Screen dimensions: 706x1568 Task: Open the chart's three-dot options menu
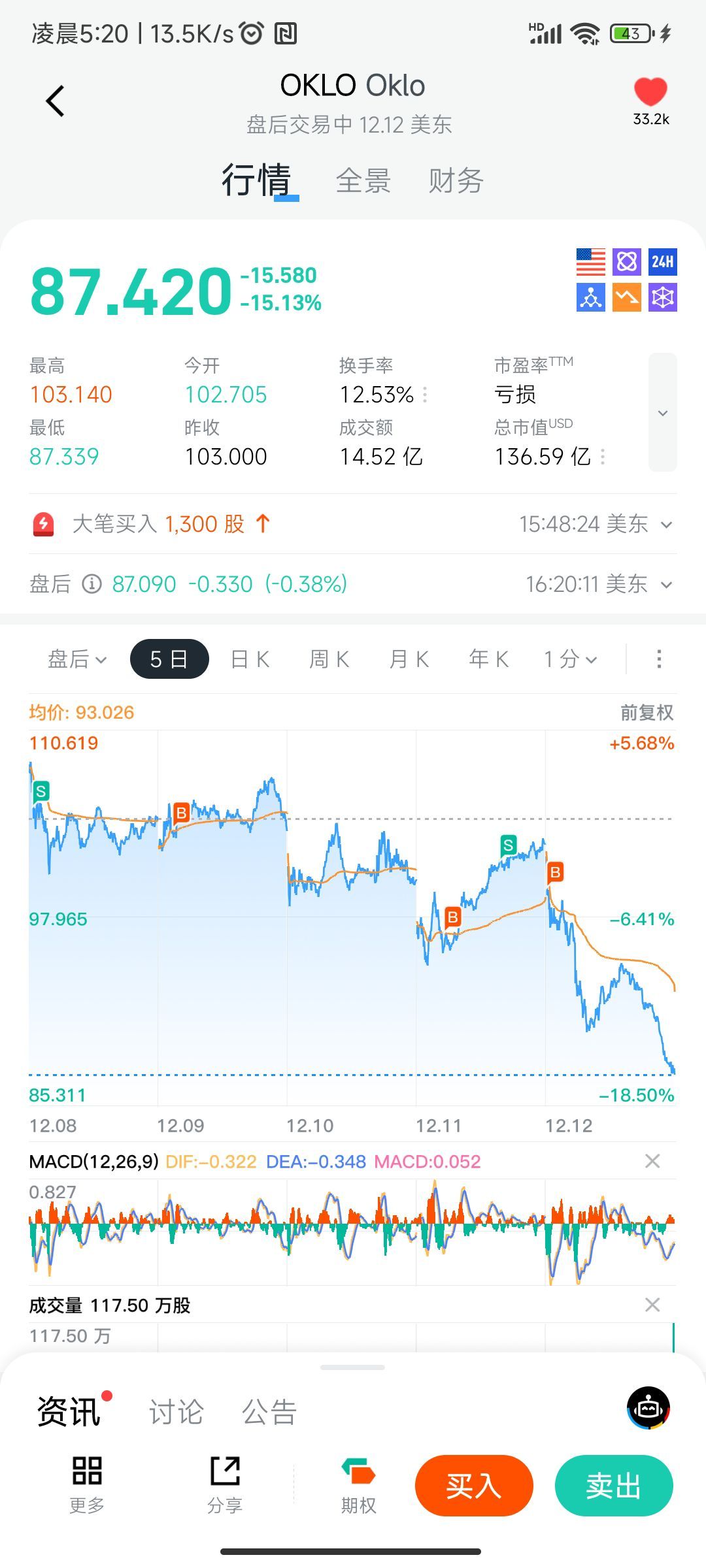point(659,659)
